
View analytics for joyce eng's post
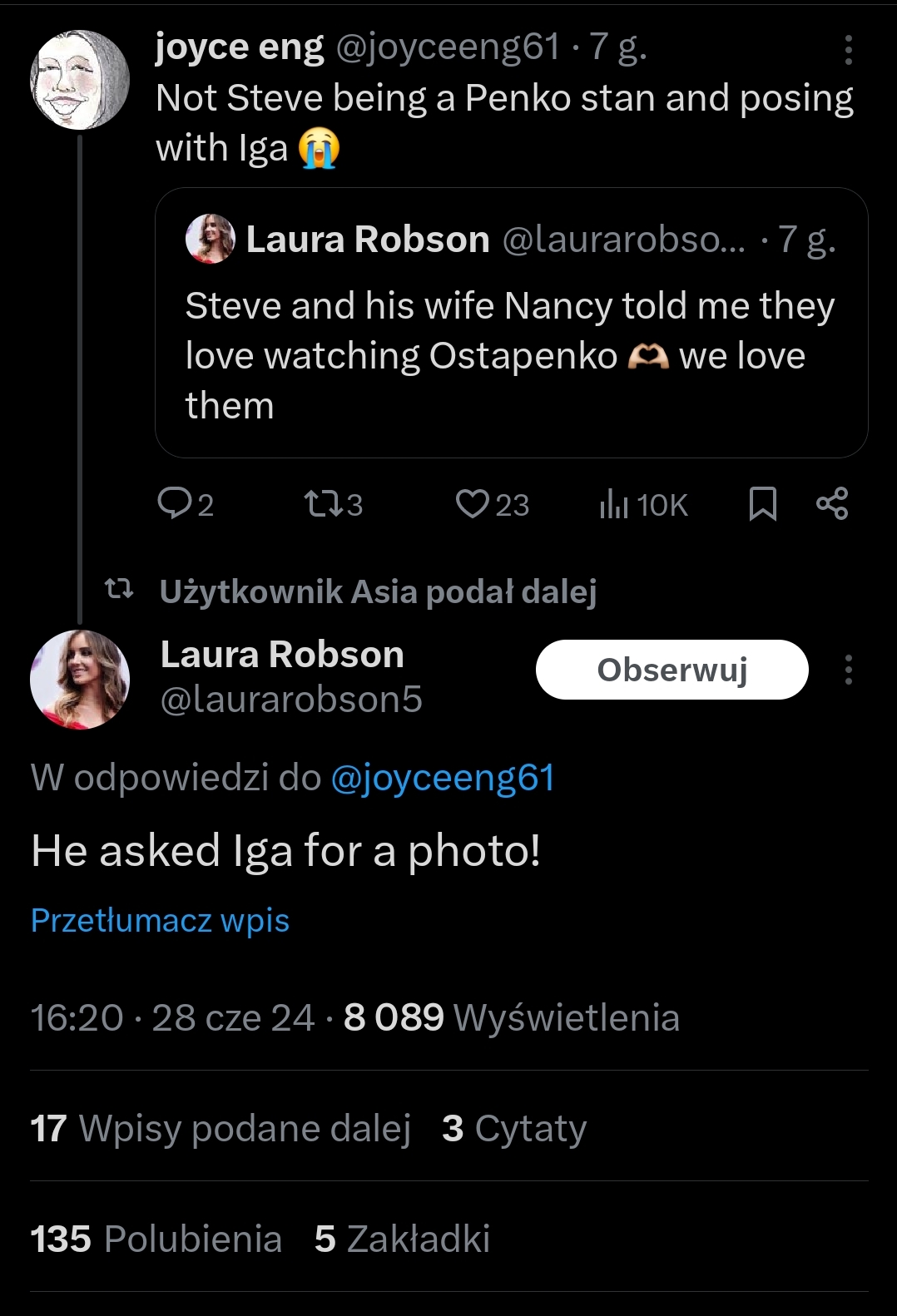coord(614,504)
